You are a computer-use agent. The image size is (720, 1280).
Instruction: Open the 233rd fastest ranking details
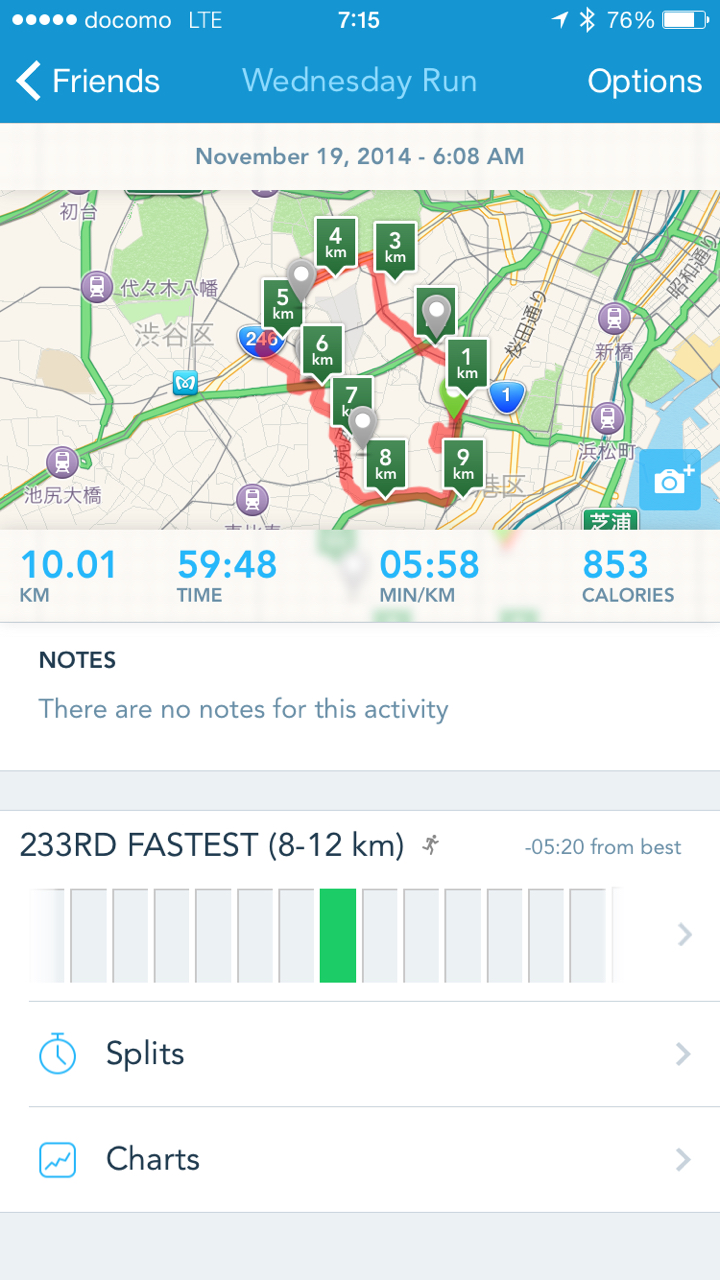(360, 905)
